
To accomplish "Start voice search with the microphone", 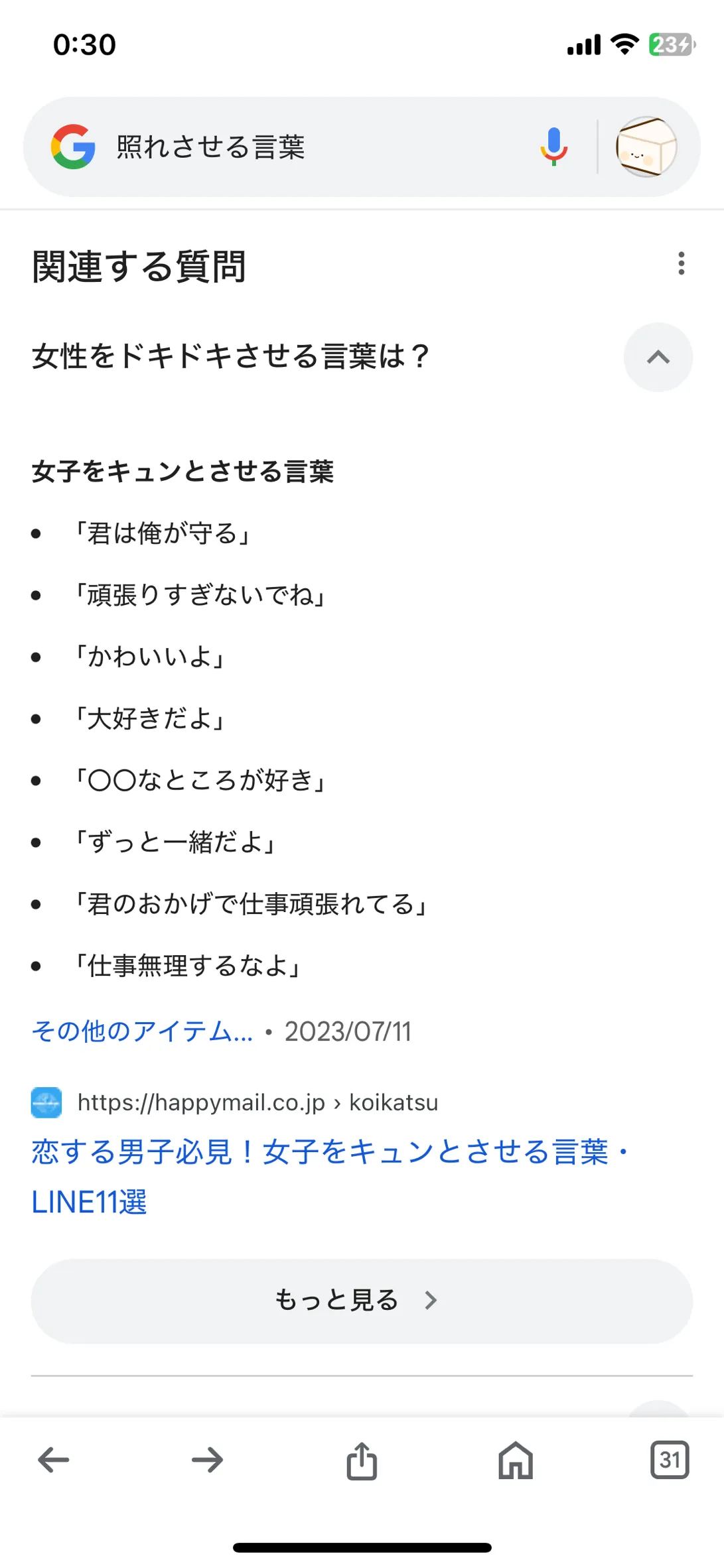I will click(x=553, y=147).
